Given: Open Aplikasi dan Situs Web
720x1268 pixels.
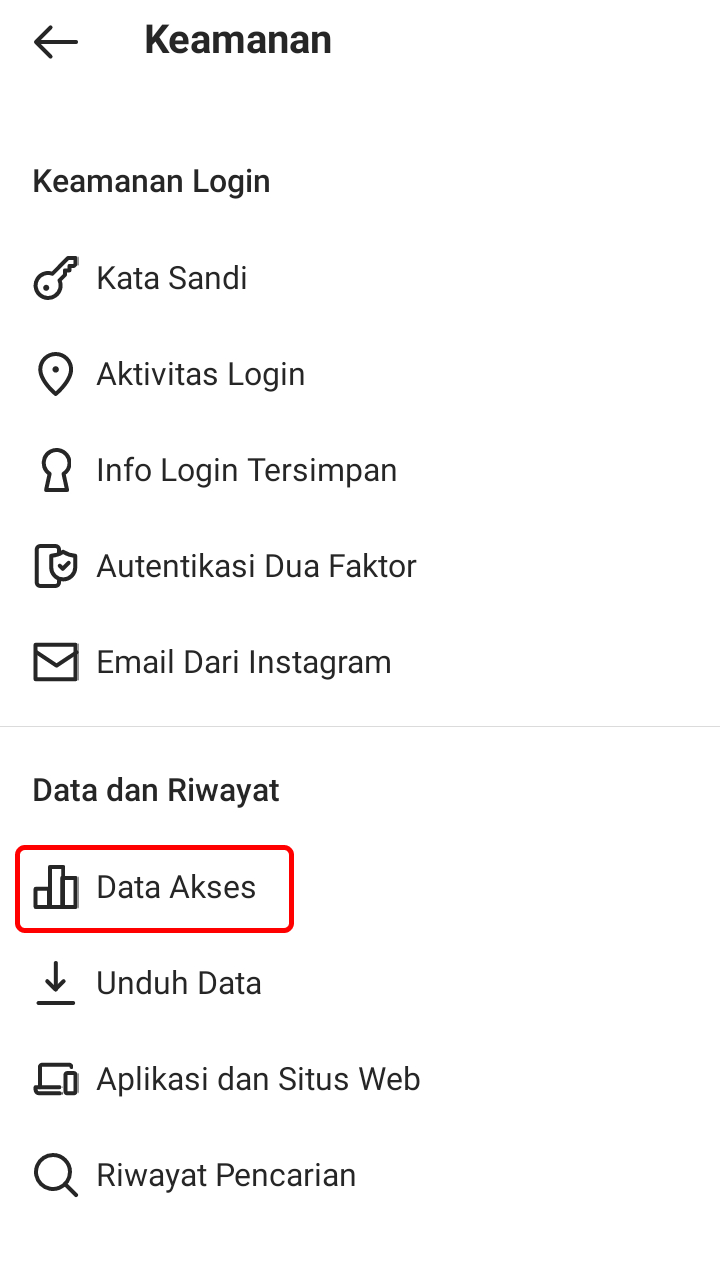Looking at the screenshot, I should 258,1079.
